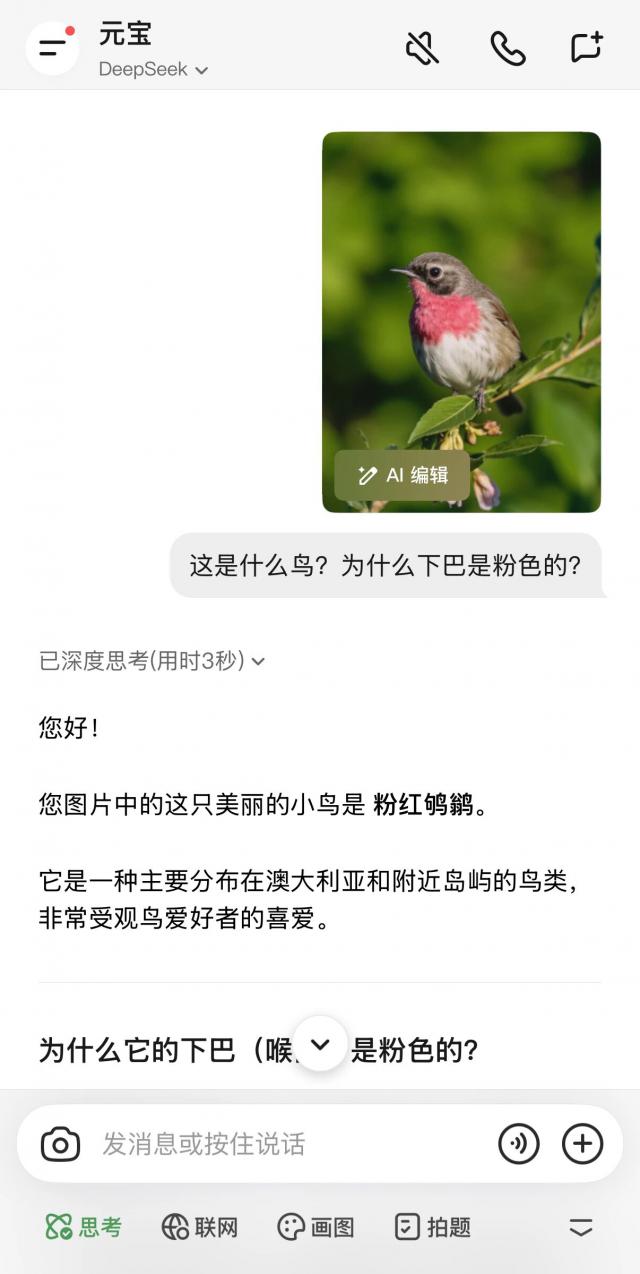Open the sent bird photo
This screenshot has height=1274, width=640.
pos(461,300)
